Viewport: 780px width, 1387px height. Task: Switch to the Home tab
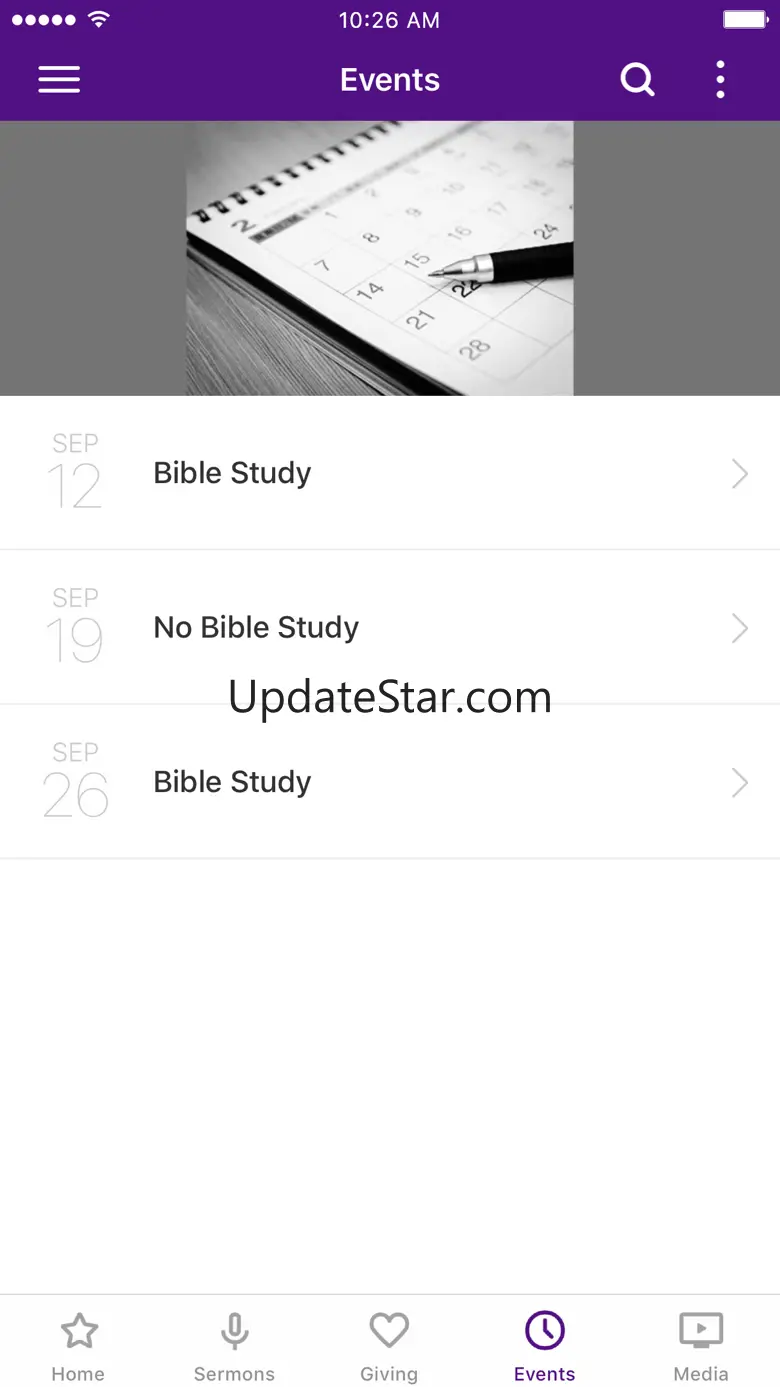pyautogui.click(x=78, y=1347)
